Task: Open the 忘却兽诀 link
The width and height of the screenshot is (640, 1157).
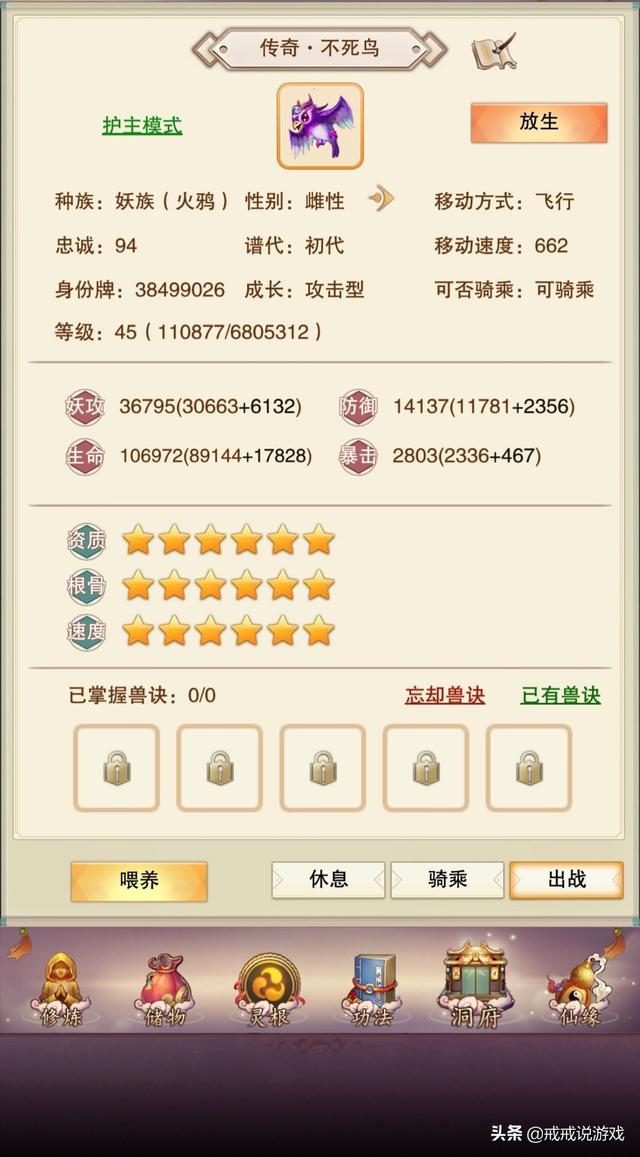Action: 445,696
